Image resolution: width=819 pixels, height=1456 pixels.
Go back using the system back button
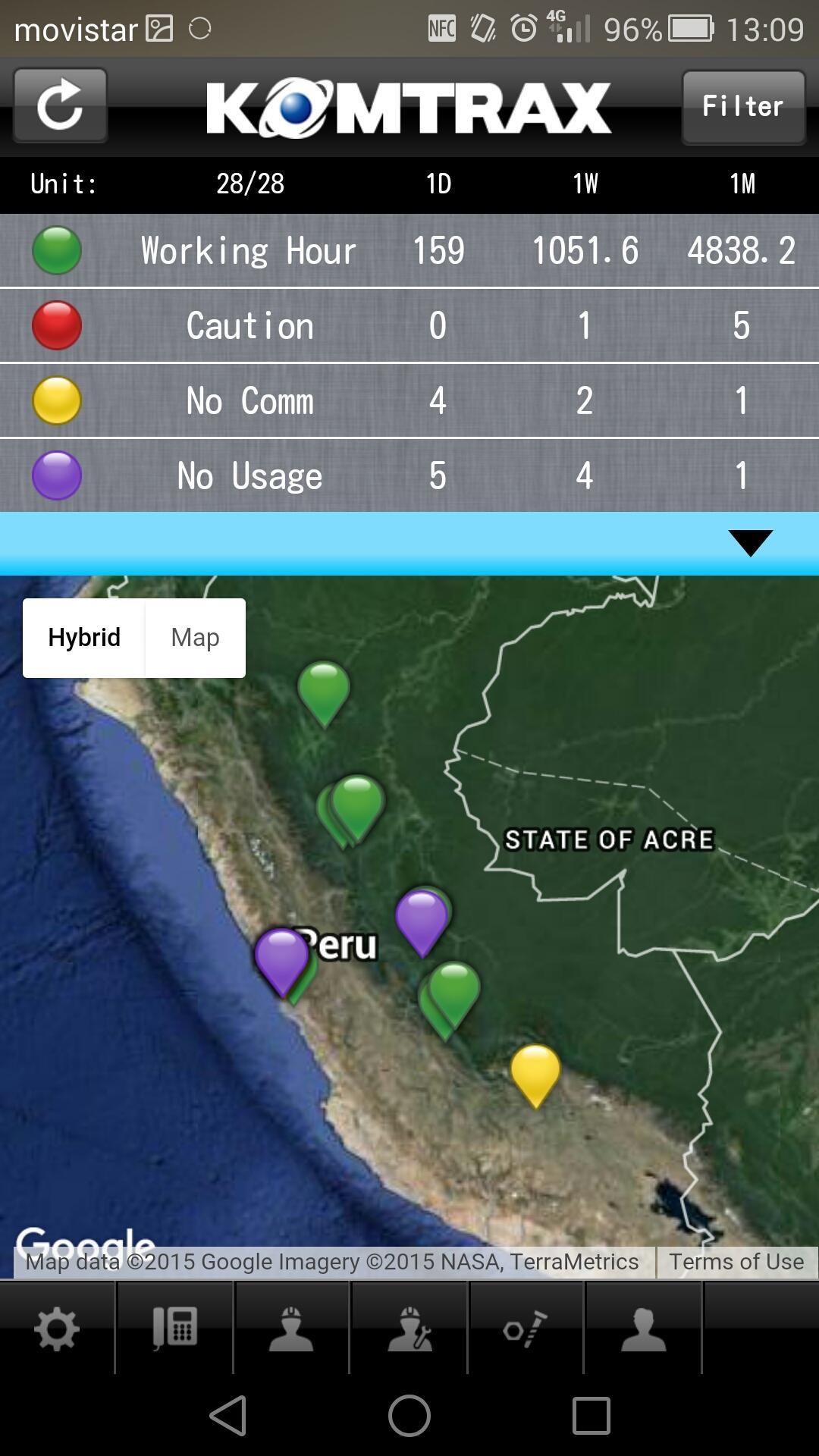228,1416
